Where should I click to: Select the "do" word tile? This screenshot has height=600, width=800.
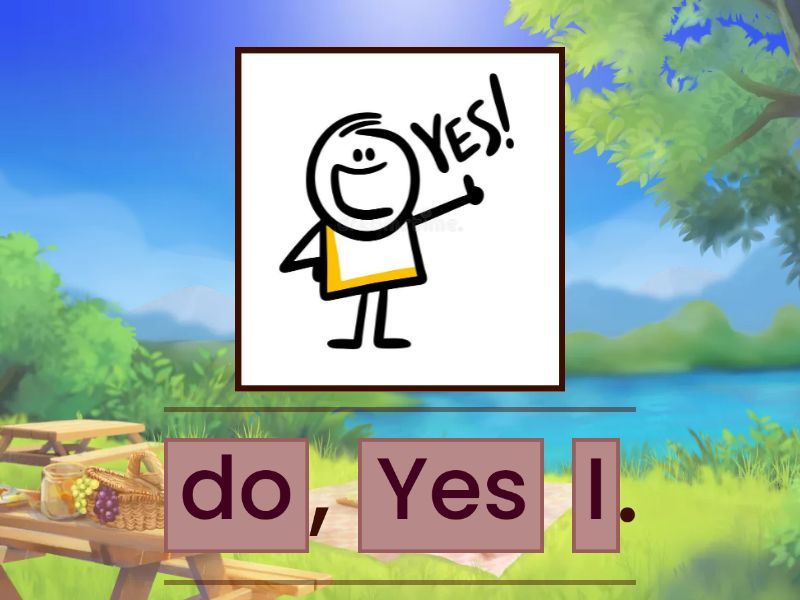tap(237, 495)
